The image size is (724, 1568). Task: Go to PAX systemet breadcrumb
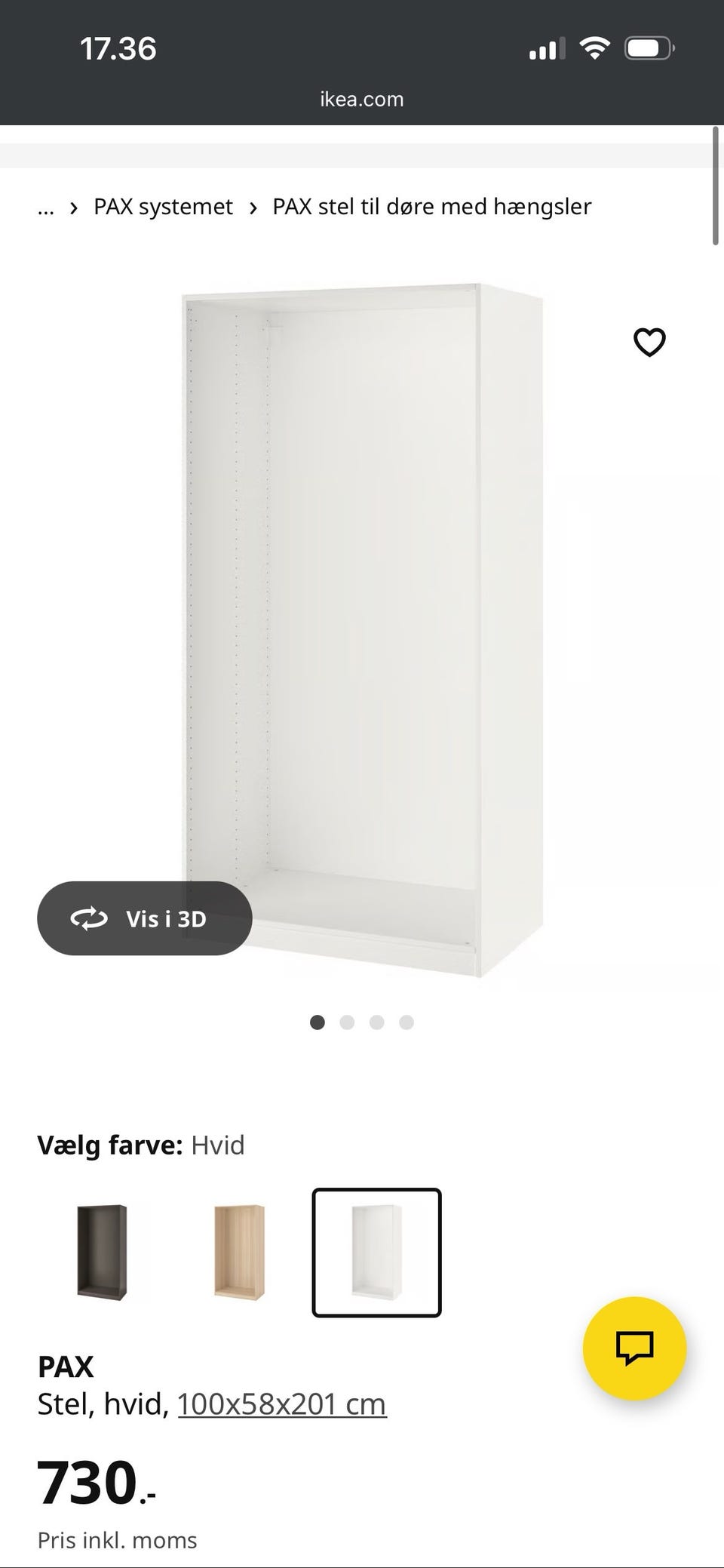pyautogui.click(x=163, y=207)
